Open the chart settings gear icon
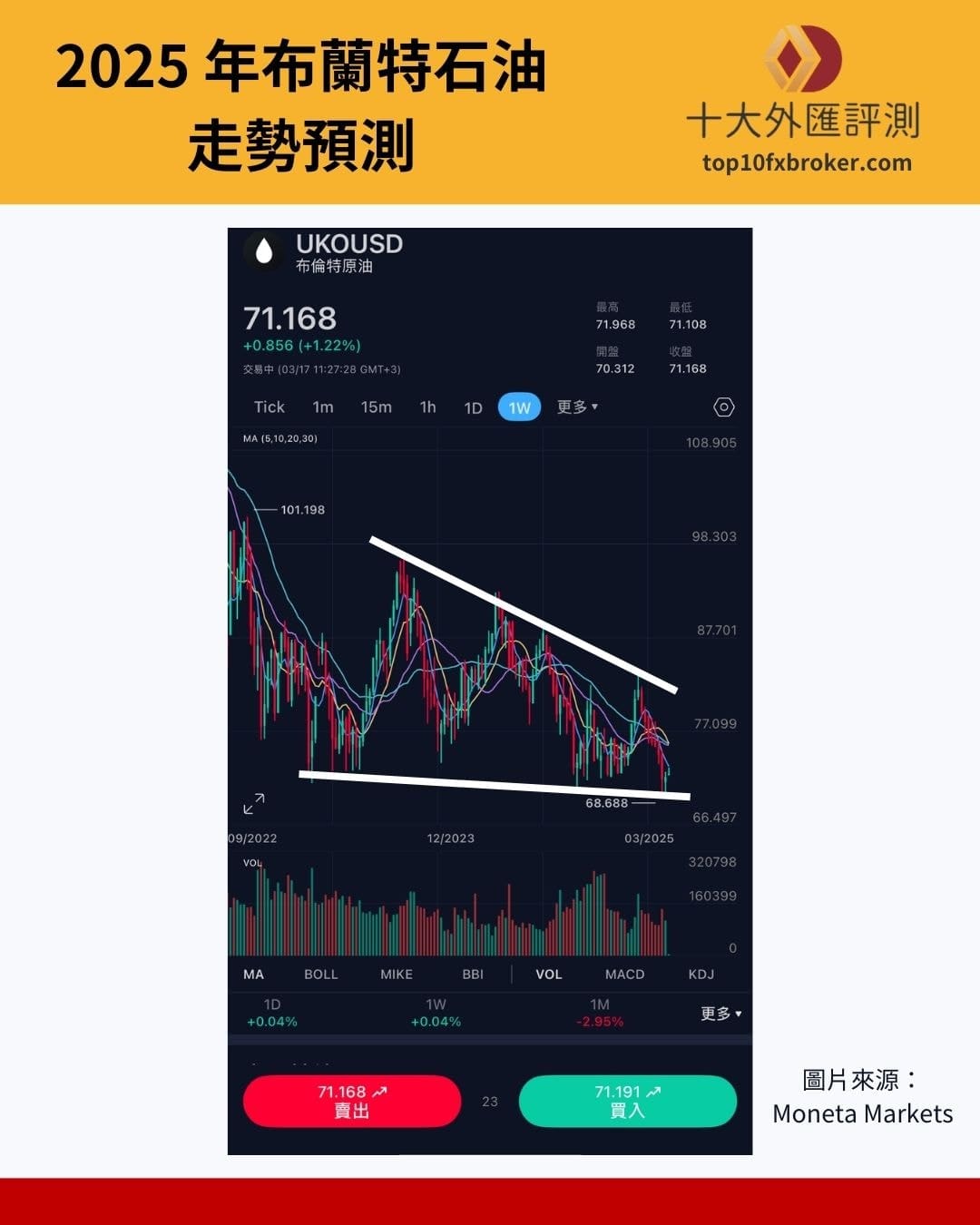The width and height of the screenshot is (980, 1225). pos(723,407)
